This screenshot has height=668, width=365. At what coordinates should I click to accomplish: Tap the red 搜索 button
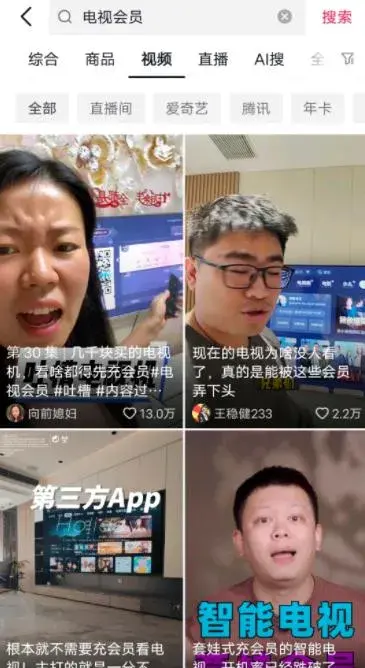click(337, 17)
